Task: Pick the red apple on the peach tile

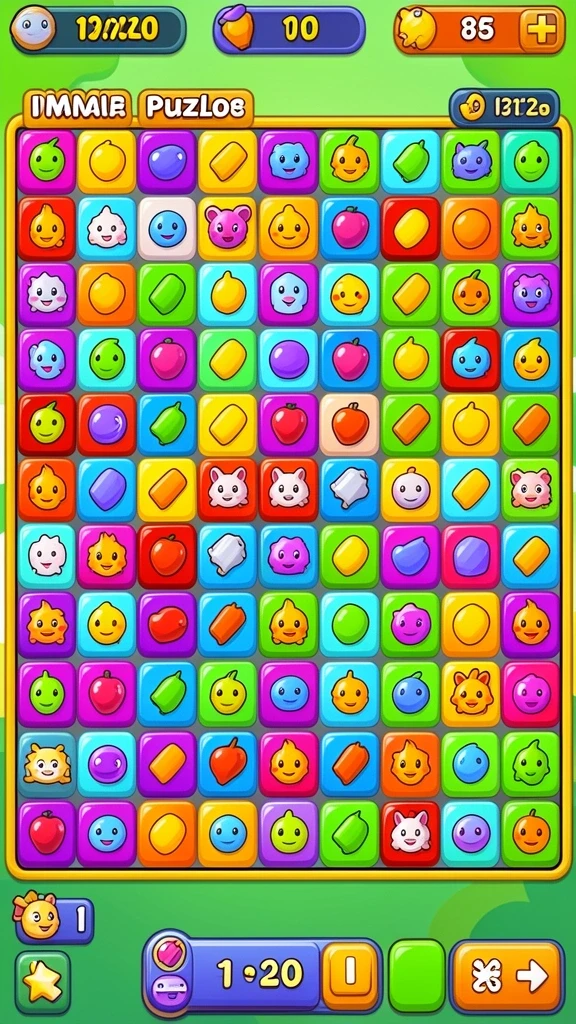Action: (349, 425)
